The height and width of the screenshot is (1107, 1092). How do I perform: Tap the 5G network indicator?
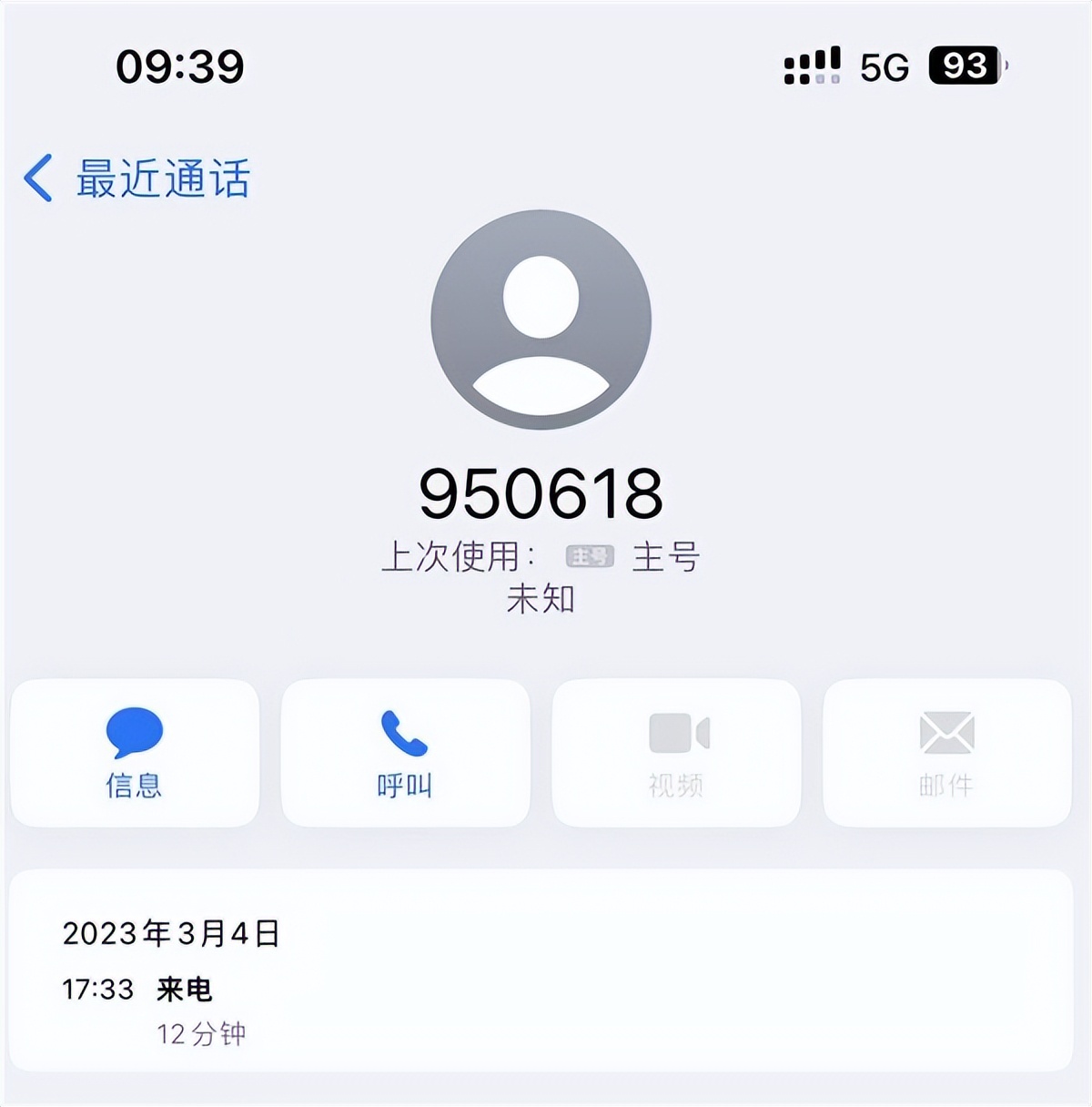tap(879, 66)
